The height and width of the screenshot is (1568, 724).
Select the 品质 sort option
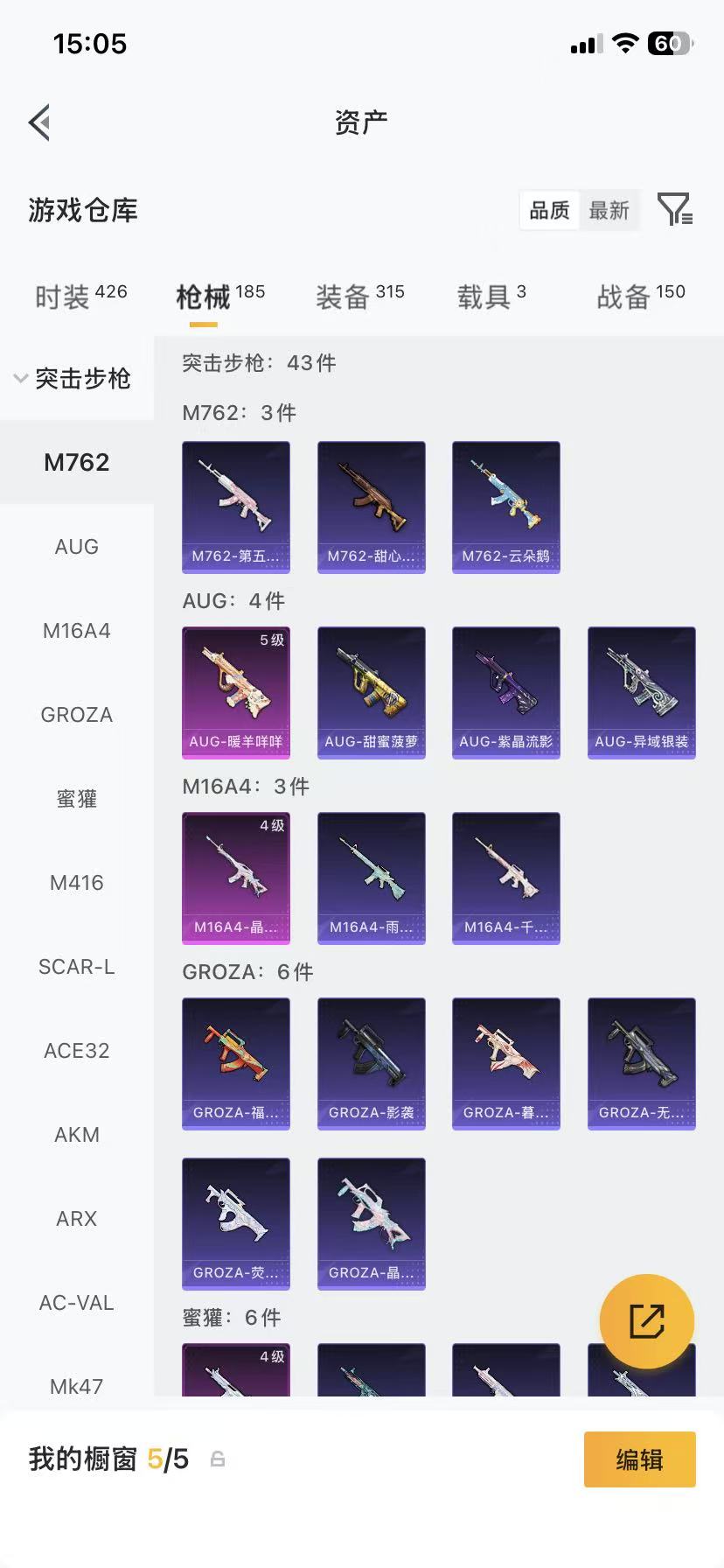[549, 211]
